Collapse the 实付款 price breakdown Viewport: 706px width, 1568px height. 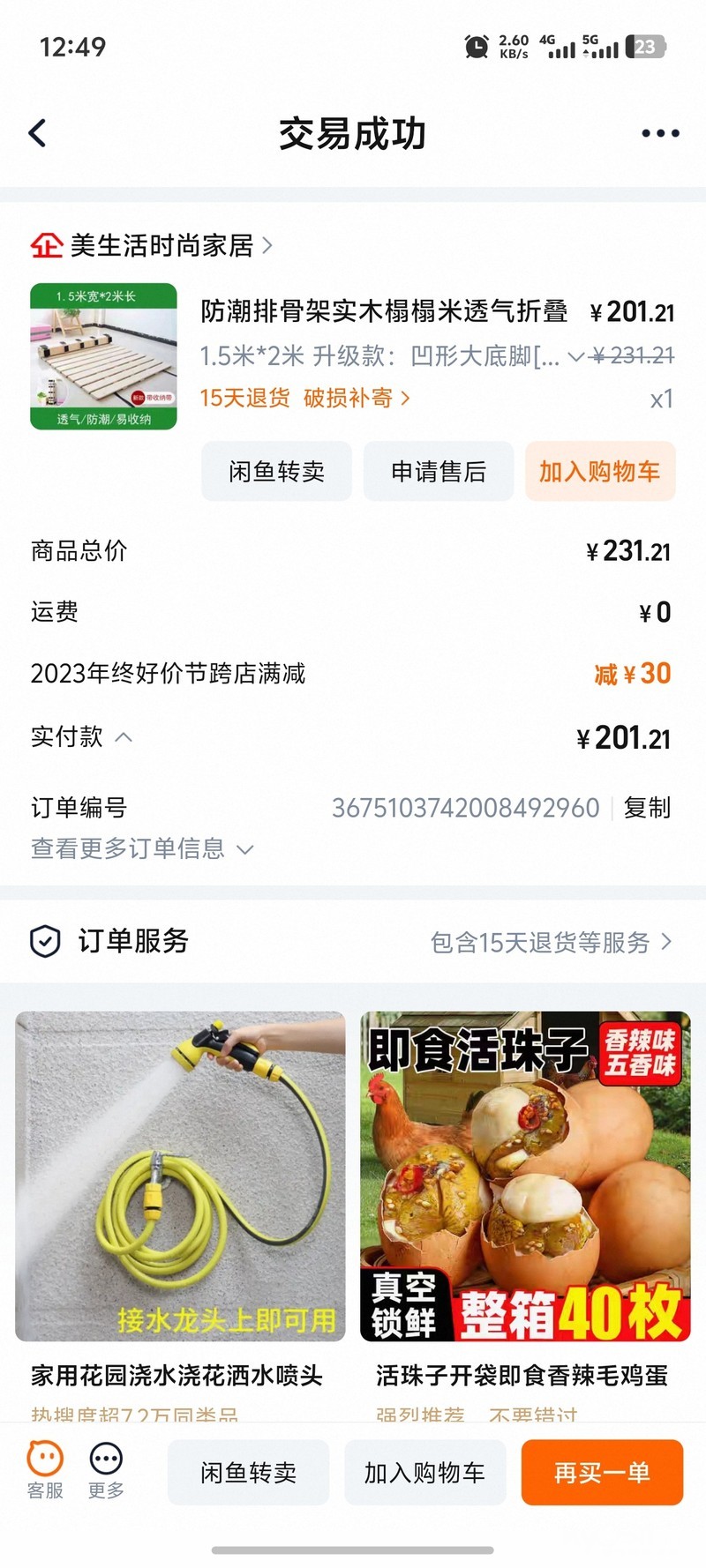[x=124, y=737]
